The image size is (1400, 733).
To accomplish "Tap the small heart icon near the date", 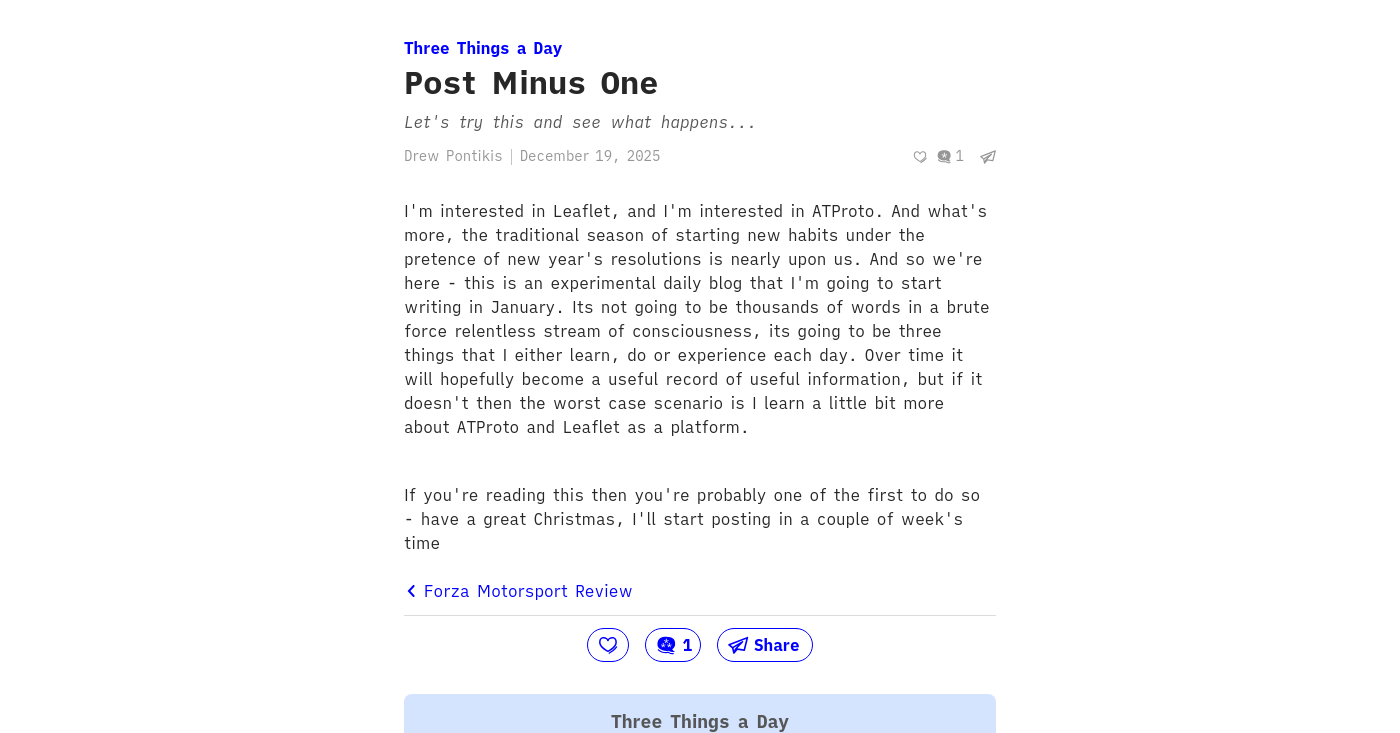I will point(920,157).
